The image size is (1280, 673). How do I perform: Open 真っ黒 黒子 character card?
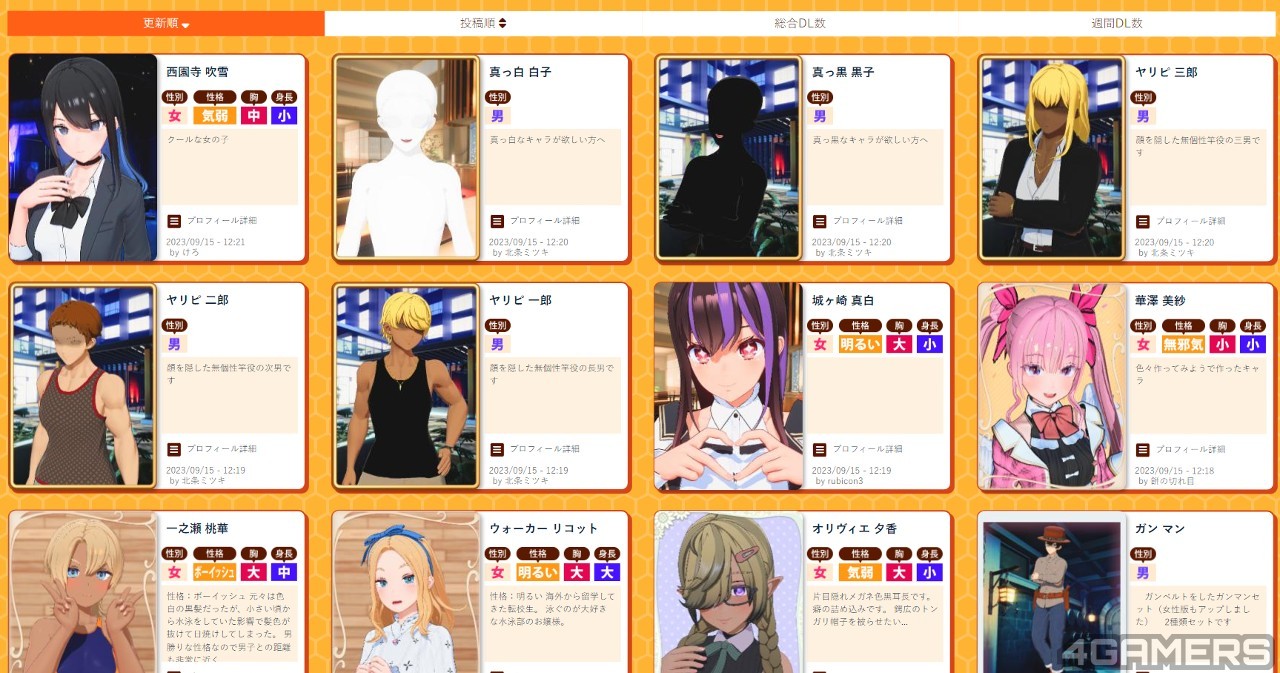[x=729, y=158]
